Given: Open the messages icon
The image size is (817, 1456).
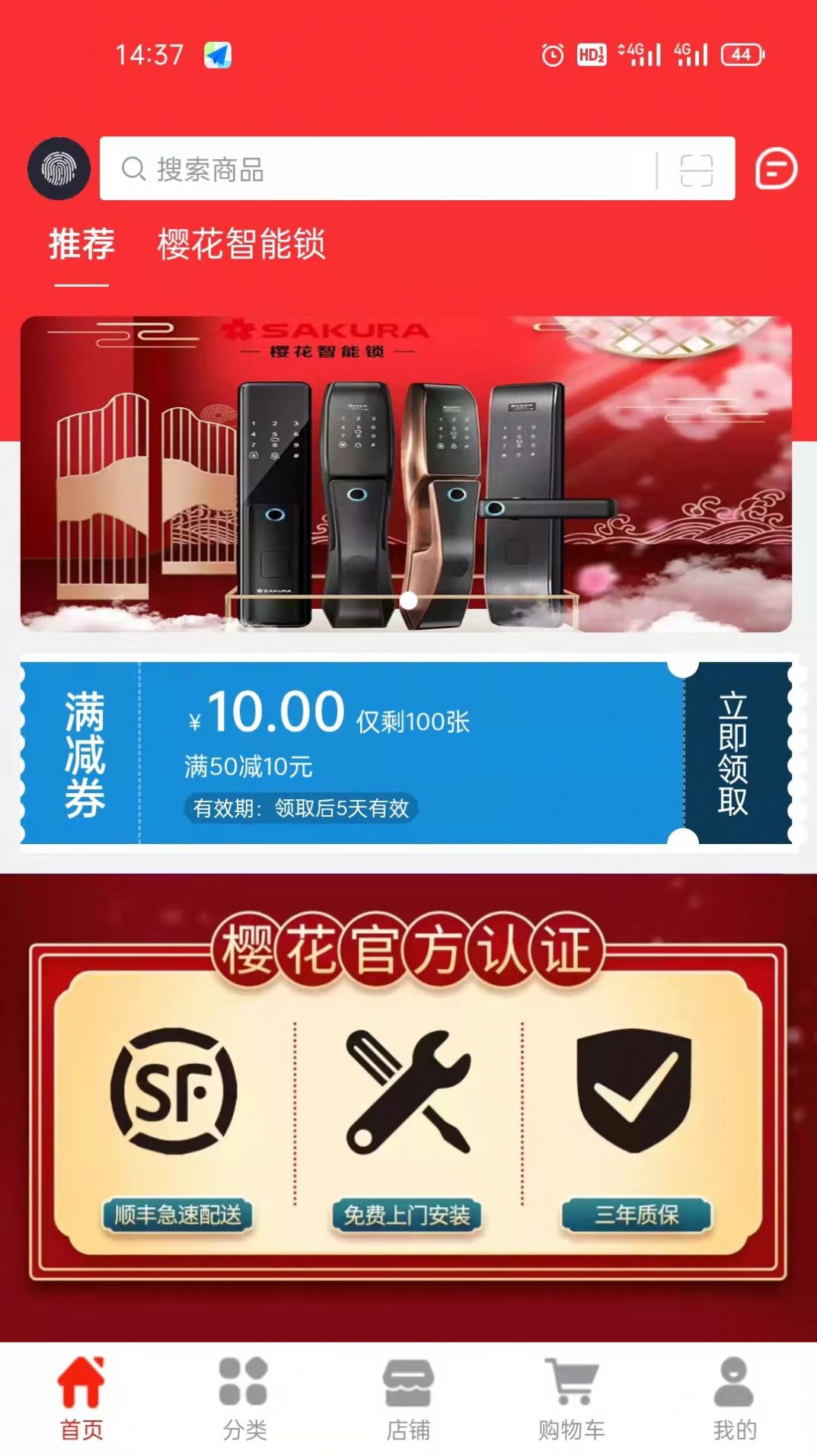Looking at the screenshot, I should 776,169.
